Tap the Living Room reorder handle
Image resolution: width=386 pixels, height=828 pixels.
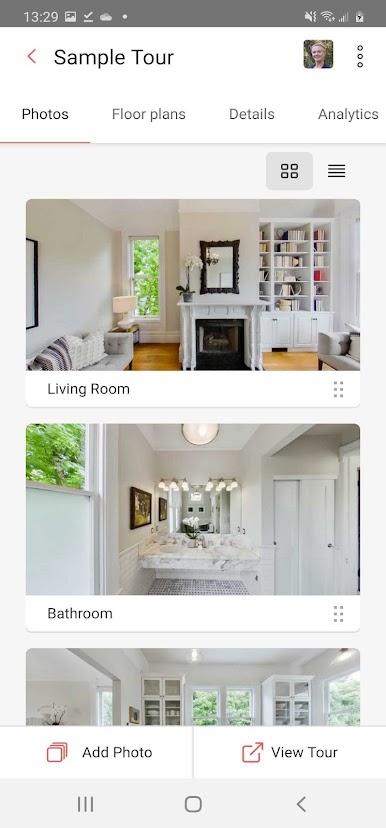click(338, 389)
